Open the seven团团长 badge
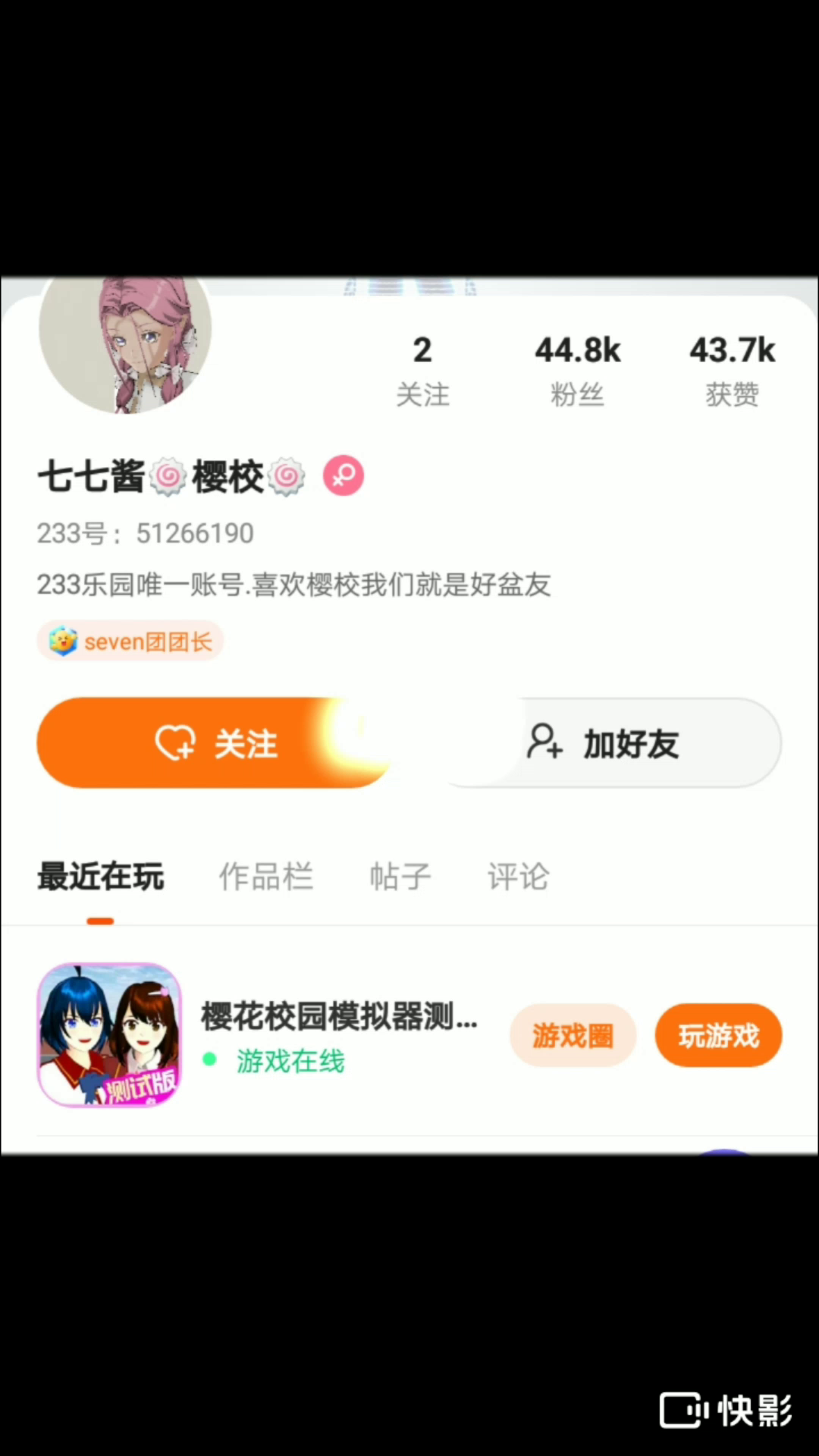Image resolution: width=819 pixels, height=1456 pixels. click(130, 642)
